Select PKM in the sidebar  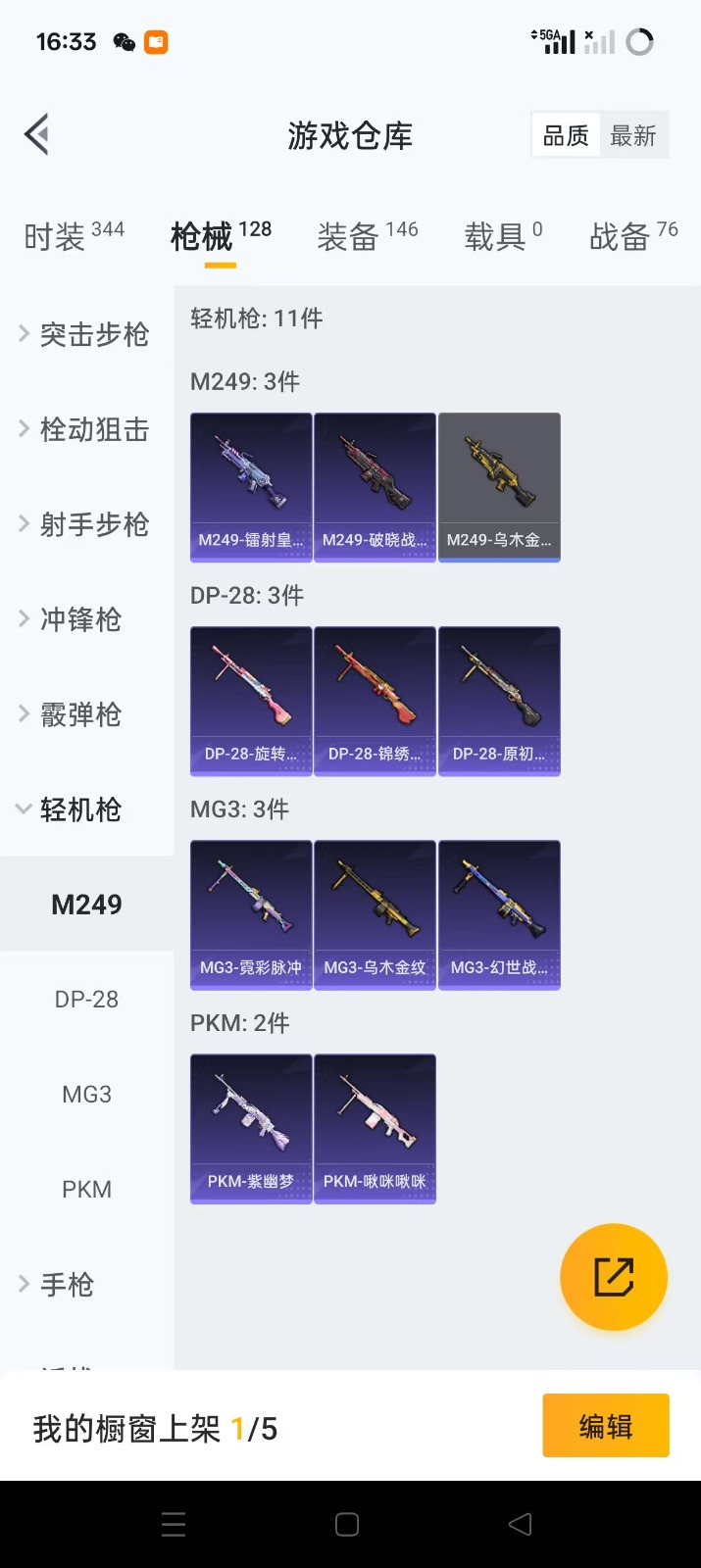(x=86, y=1190)
